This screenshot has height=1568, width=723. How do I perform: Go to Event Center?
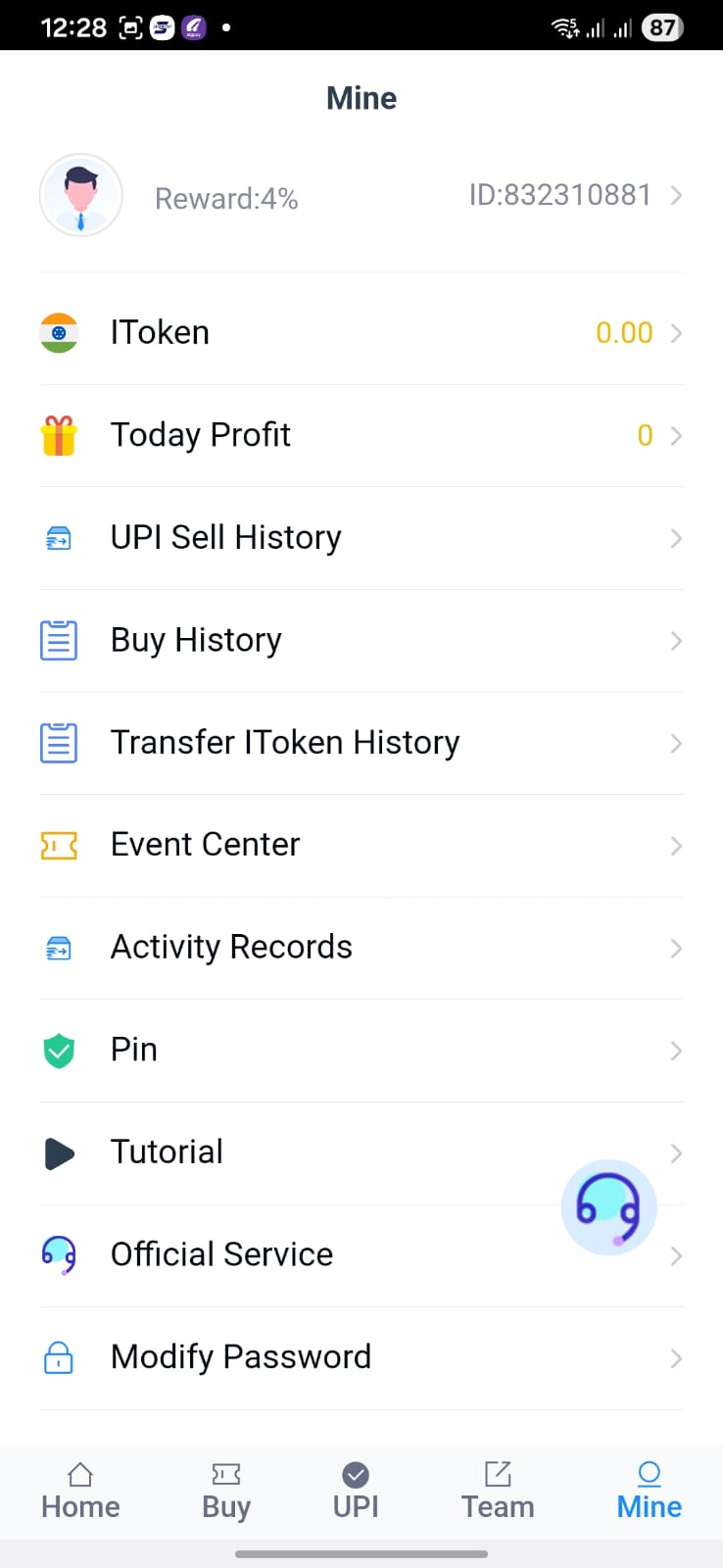point(361,846)
